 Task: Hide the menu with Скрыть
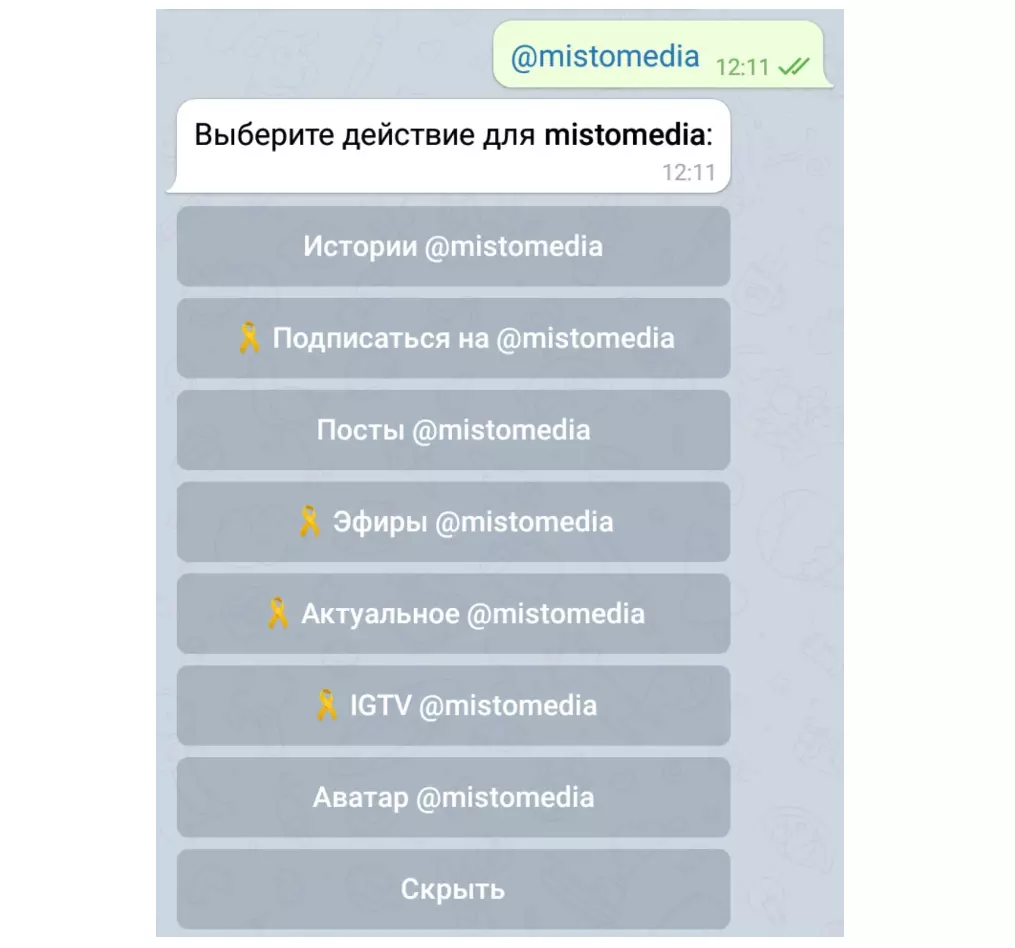453,889
